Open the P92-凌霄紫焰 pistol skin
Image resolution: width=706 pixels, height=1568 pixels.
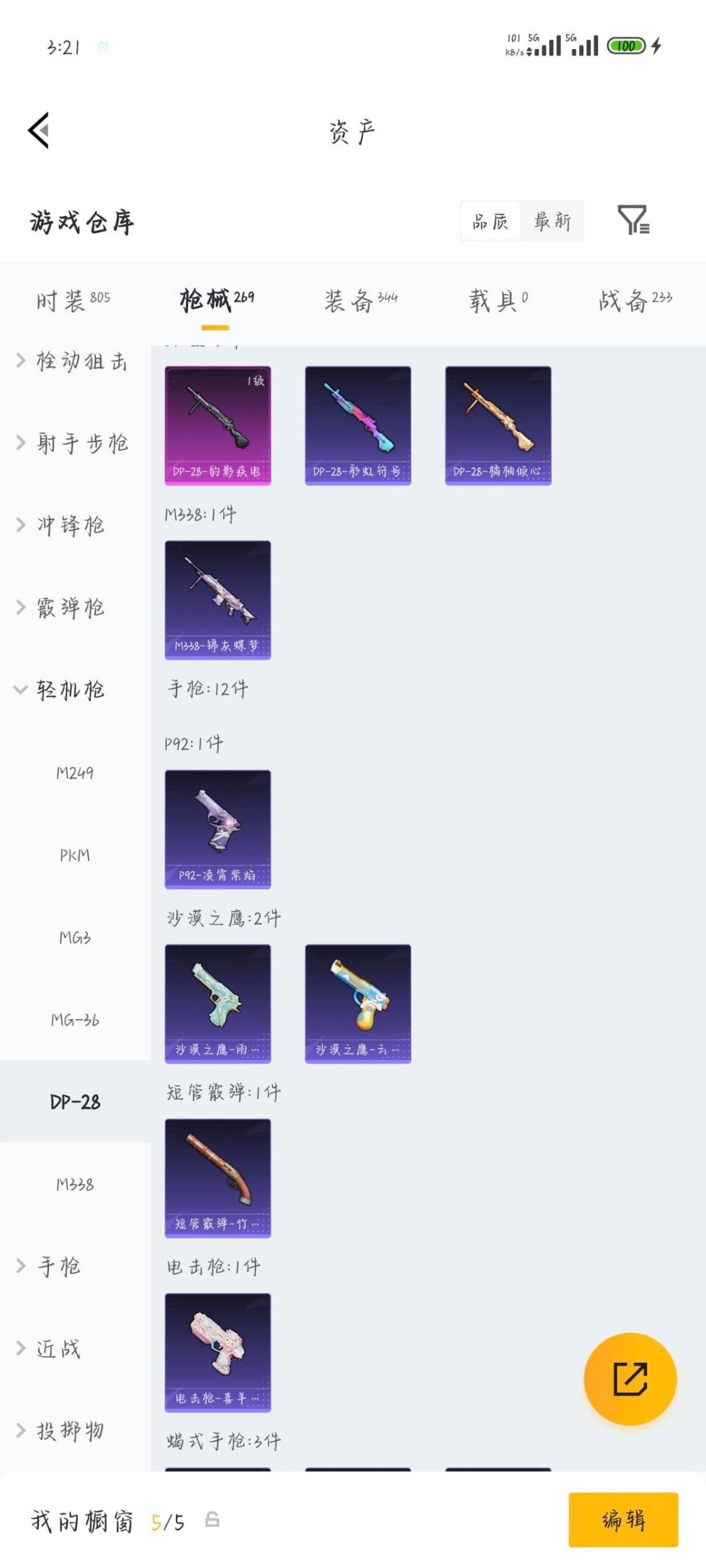(218, 828)
